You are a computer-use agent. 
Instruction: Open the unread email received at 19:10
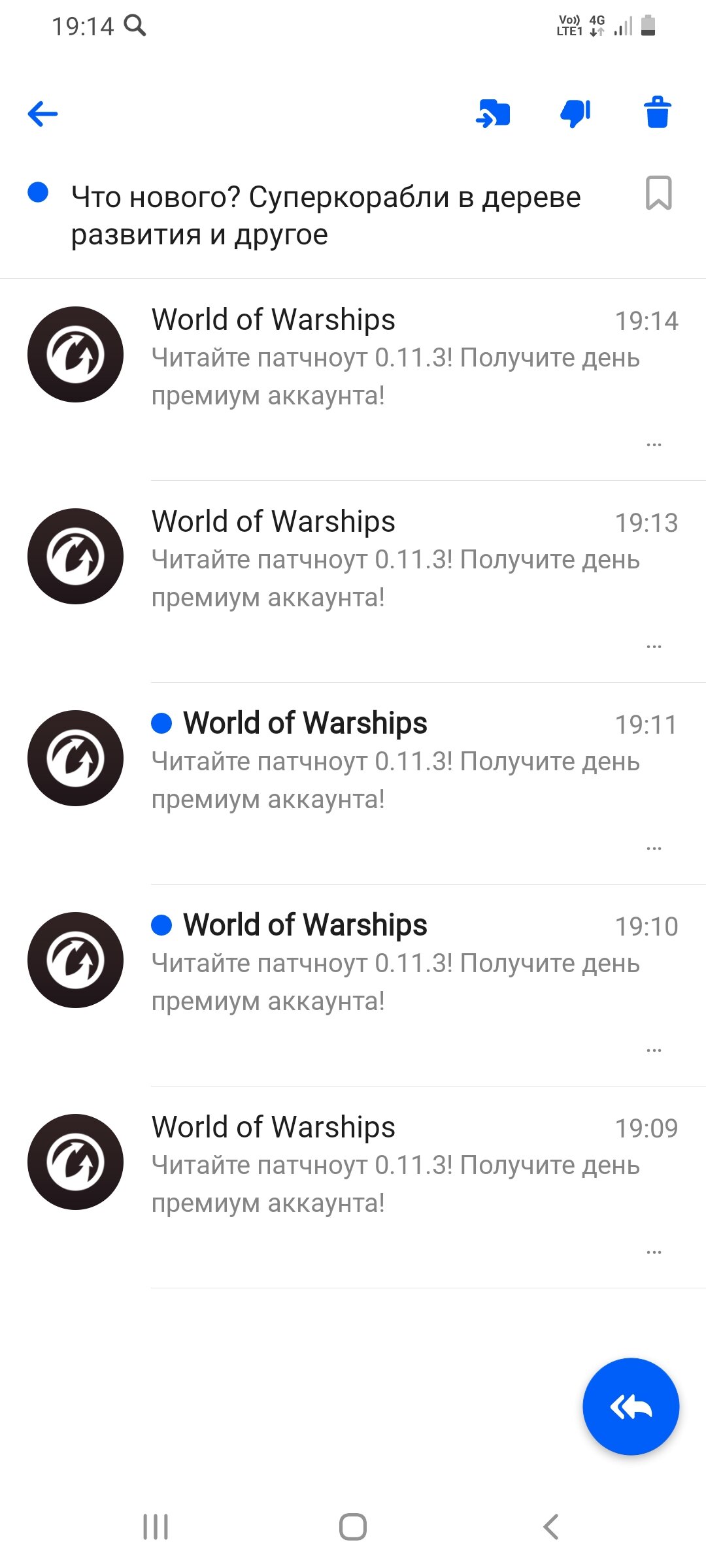click(x=353, y=986)
